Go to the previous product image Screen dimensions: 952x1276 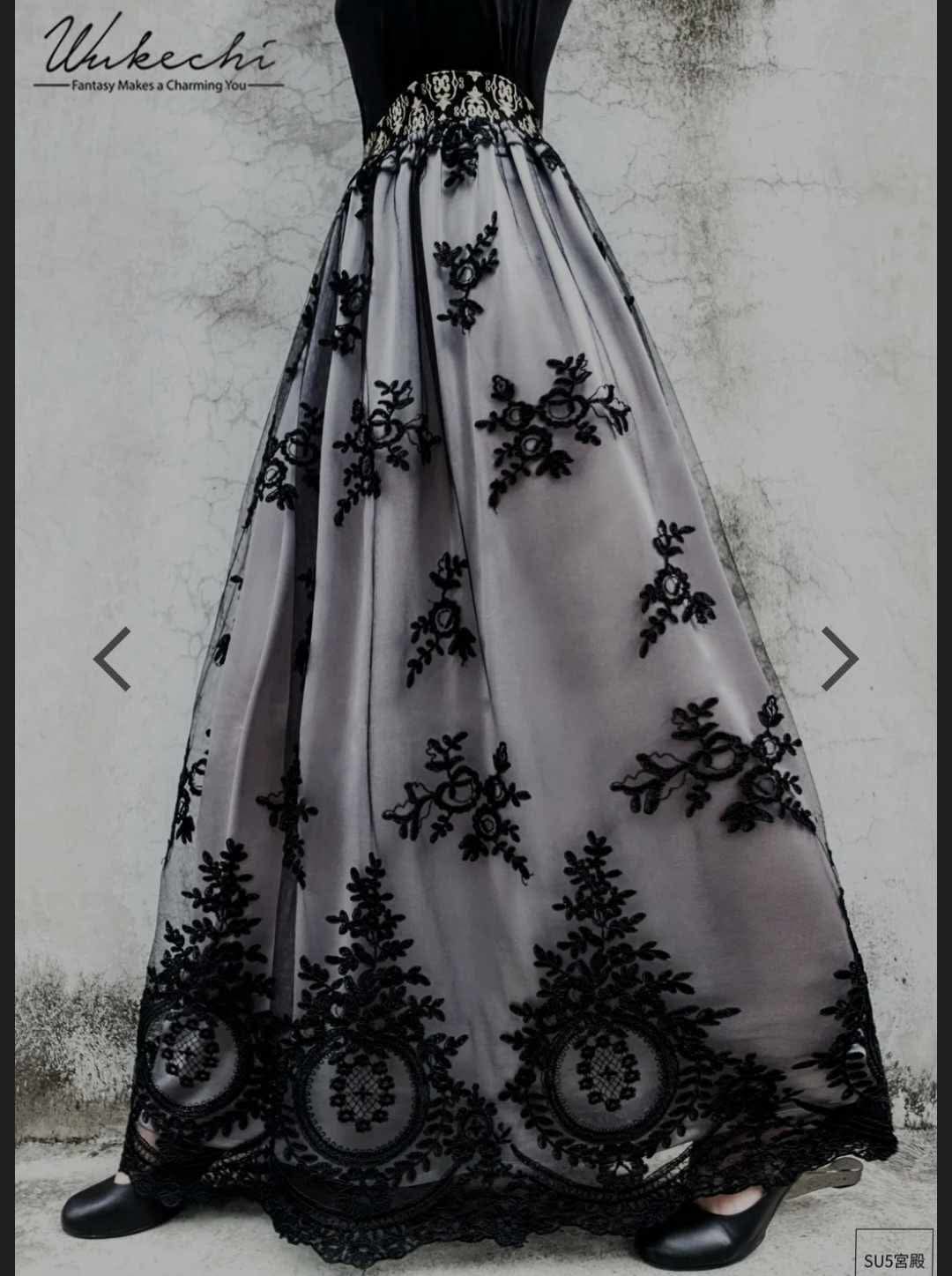[113, 659]
